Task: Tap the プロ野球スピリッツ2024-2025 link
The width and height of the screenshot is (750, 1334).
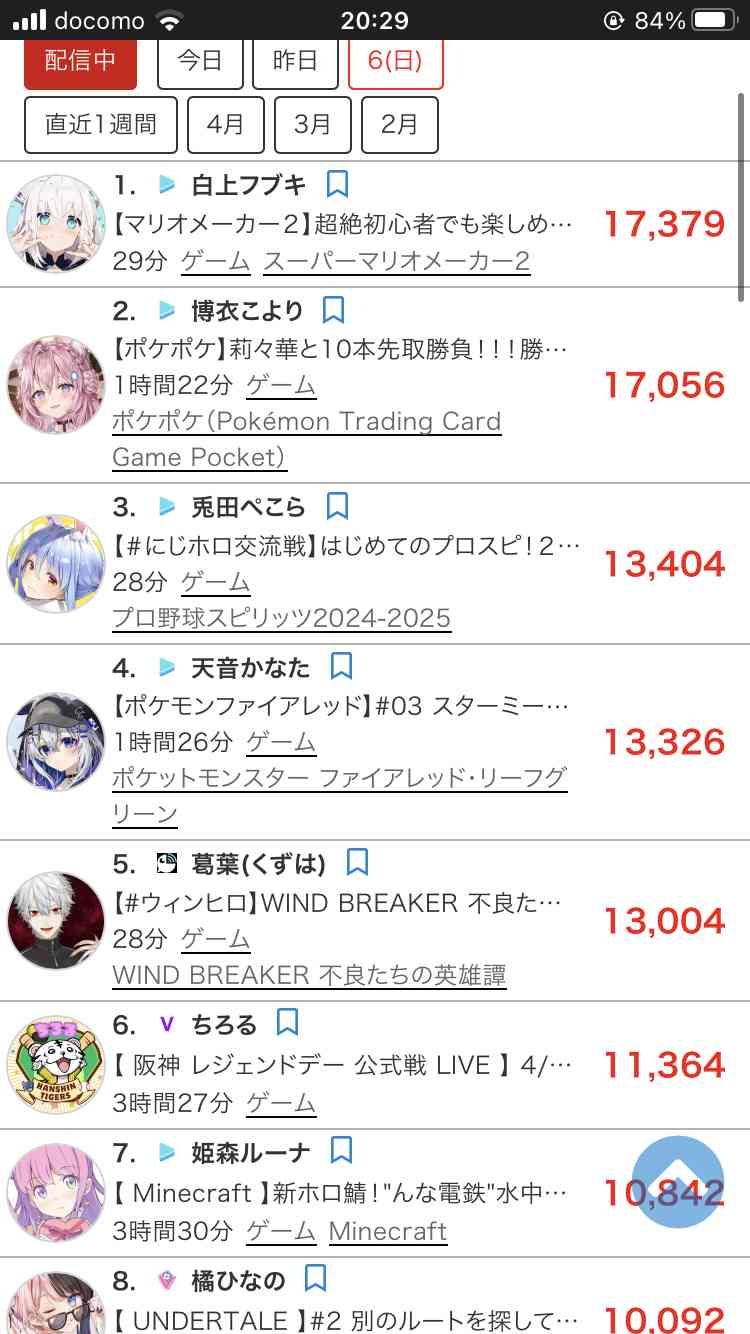Action: tap(281, 618)
